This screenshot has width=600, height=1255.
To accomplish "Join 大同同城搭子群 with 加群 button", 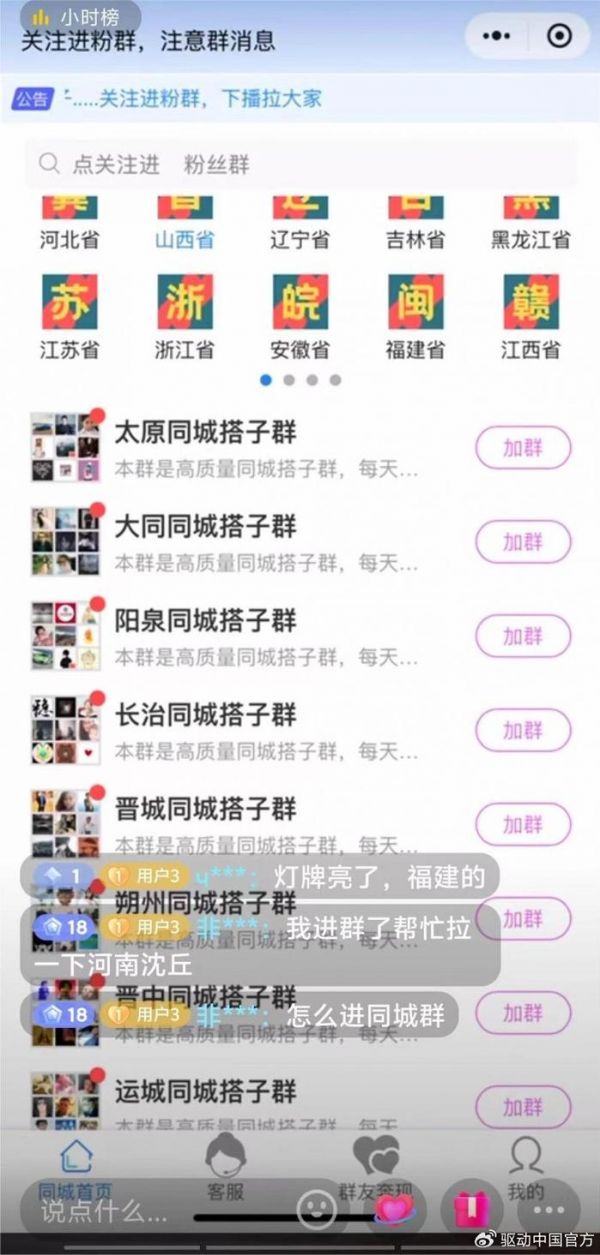I will [x=522, y=542].
